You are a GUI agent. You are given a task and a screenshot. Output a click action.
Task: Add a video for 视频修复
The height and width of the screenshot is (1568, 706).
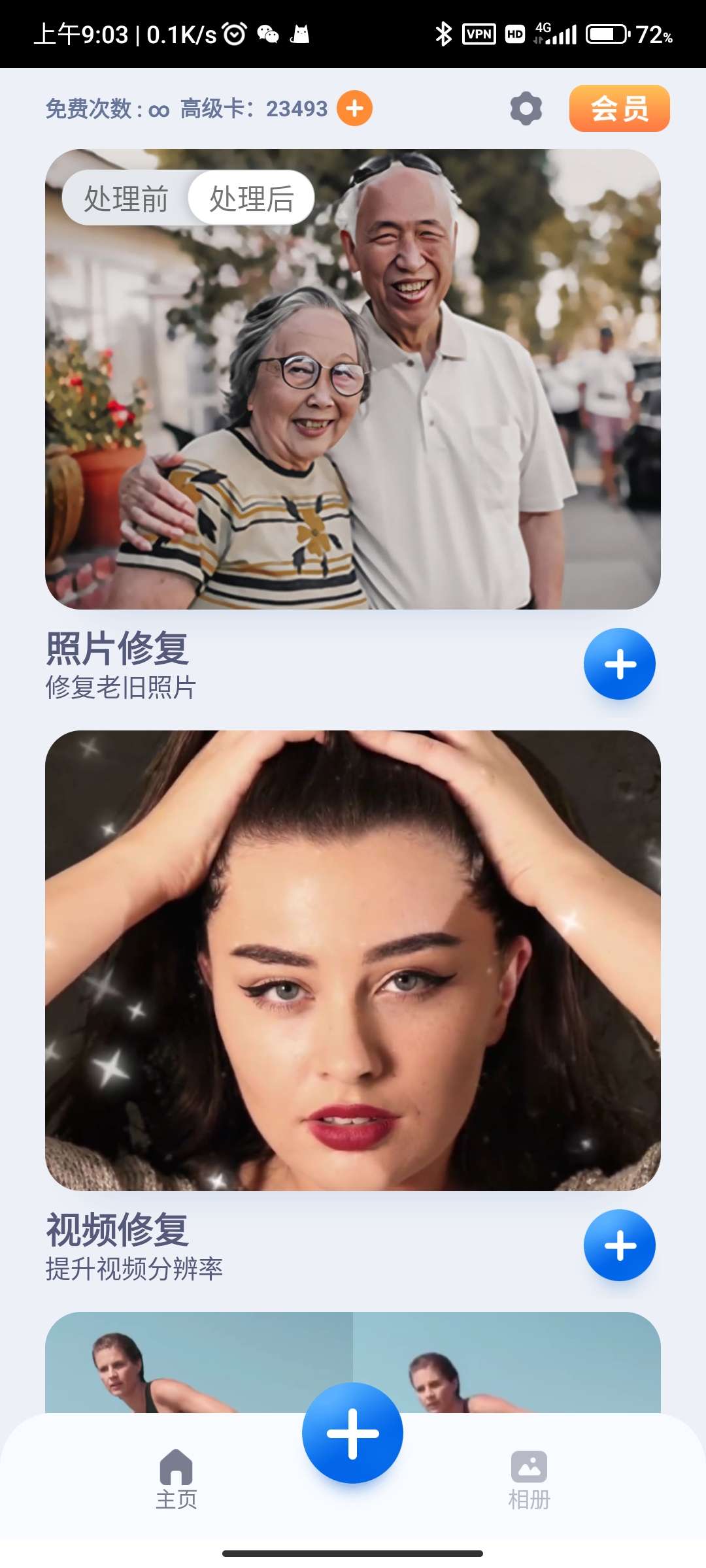pyautogui.click(x=619, y=1245)
